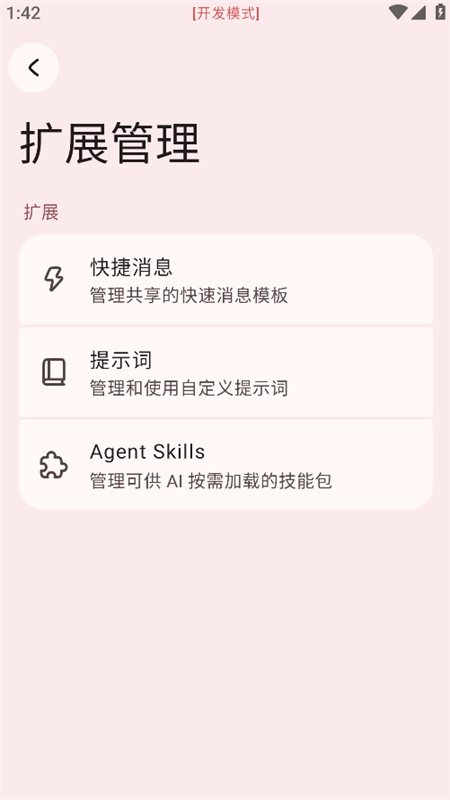Go back using the top arrow
The image size is (450, 800).
(34, 67)
